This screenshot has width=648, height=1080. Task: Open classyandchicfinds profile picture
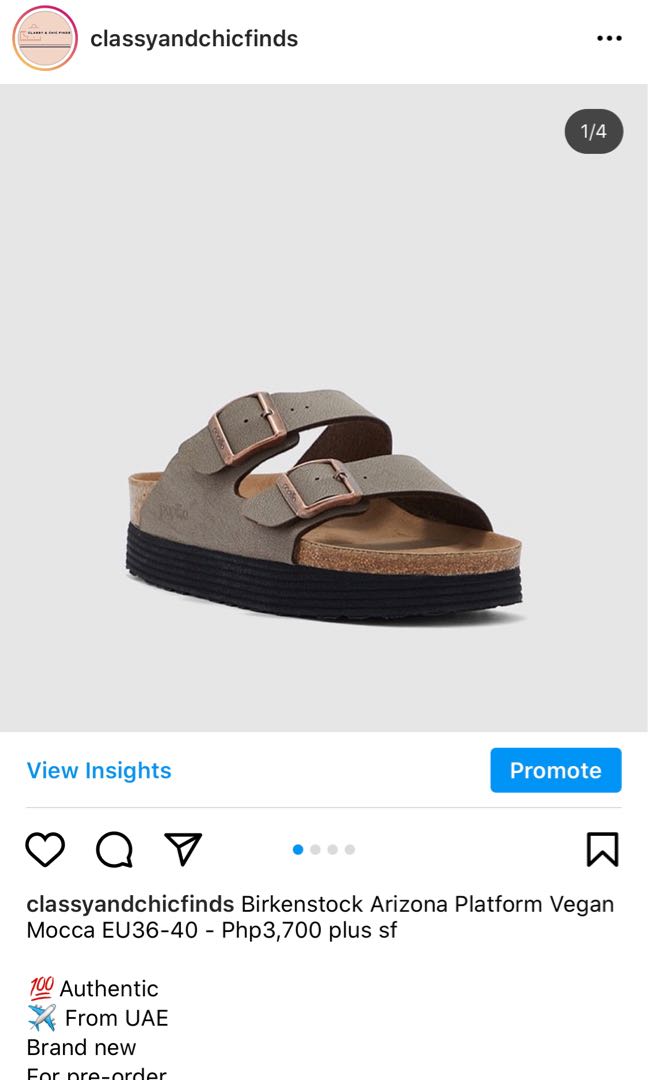point(45,39)
